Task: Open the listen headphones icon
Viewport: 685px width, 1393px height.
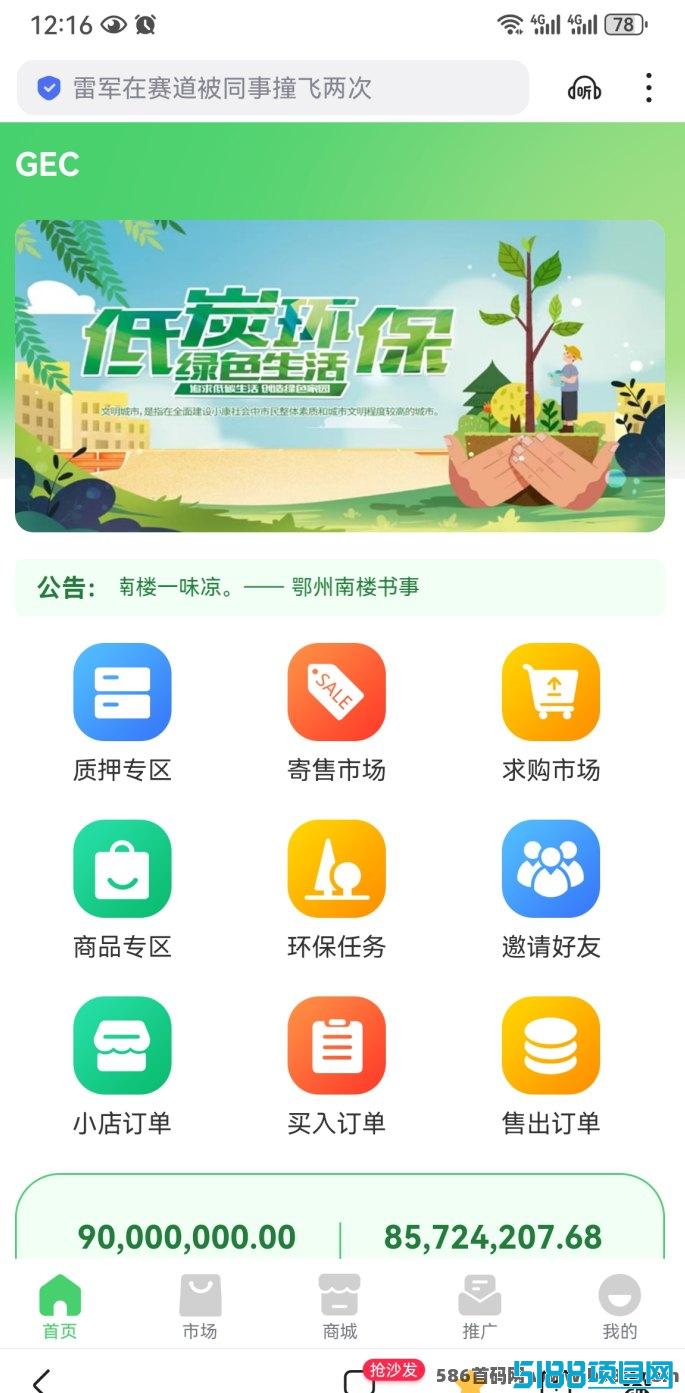Action: [585, 88]
